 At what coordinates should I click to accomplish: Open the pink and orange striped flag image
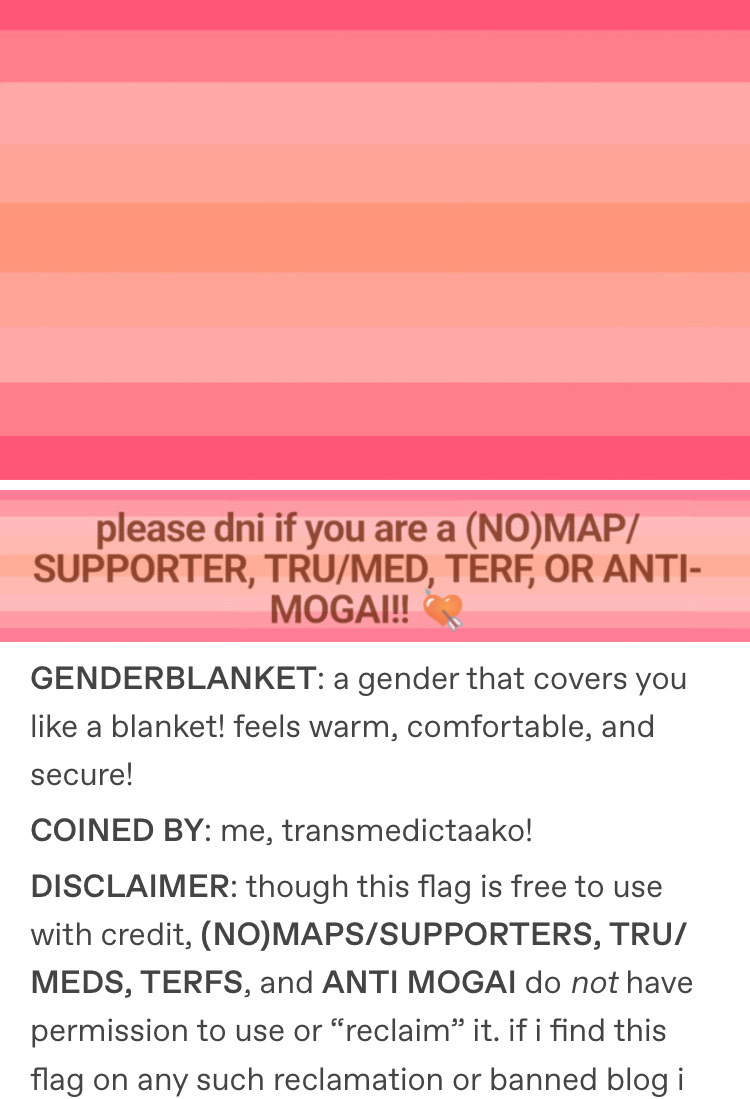pyautogui.click(x=375, y=240)
